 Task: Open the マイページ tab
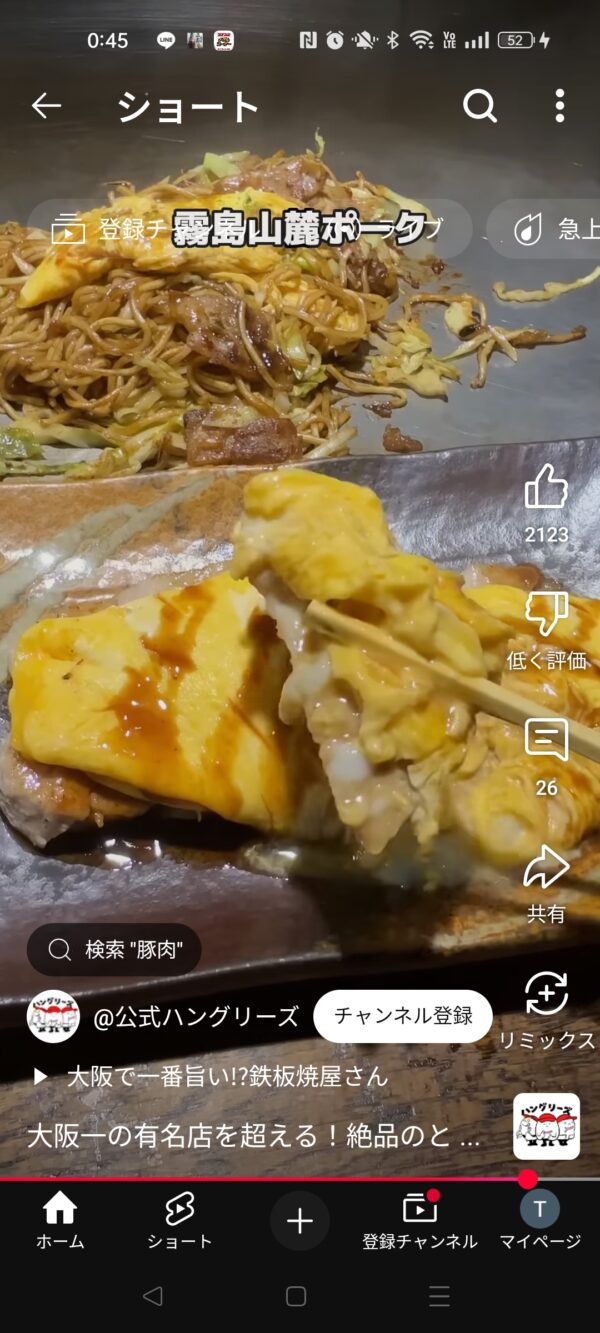pyautogui.click(x=540, y=1221)
